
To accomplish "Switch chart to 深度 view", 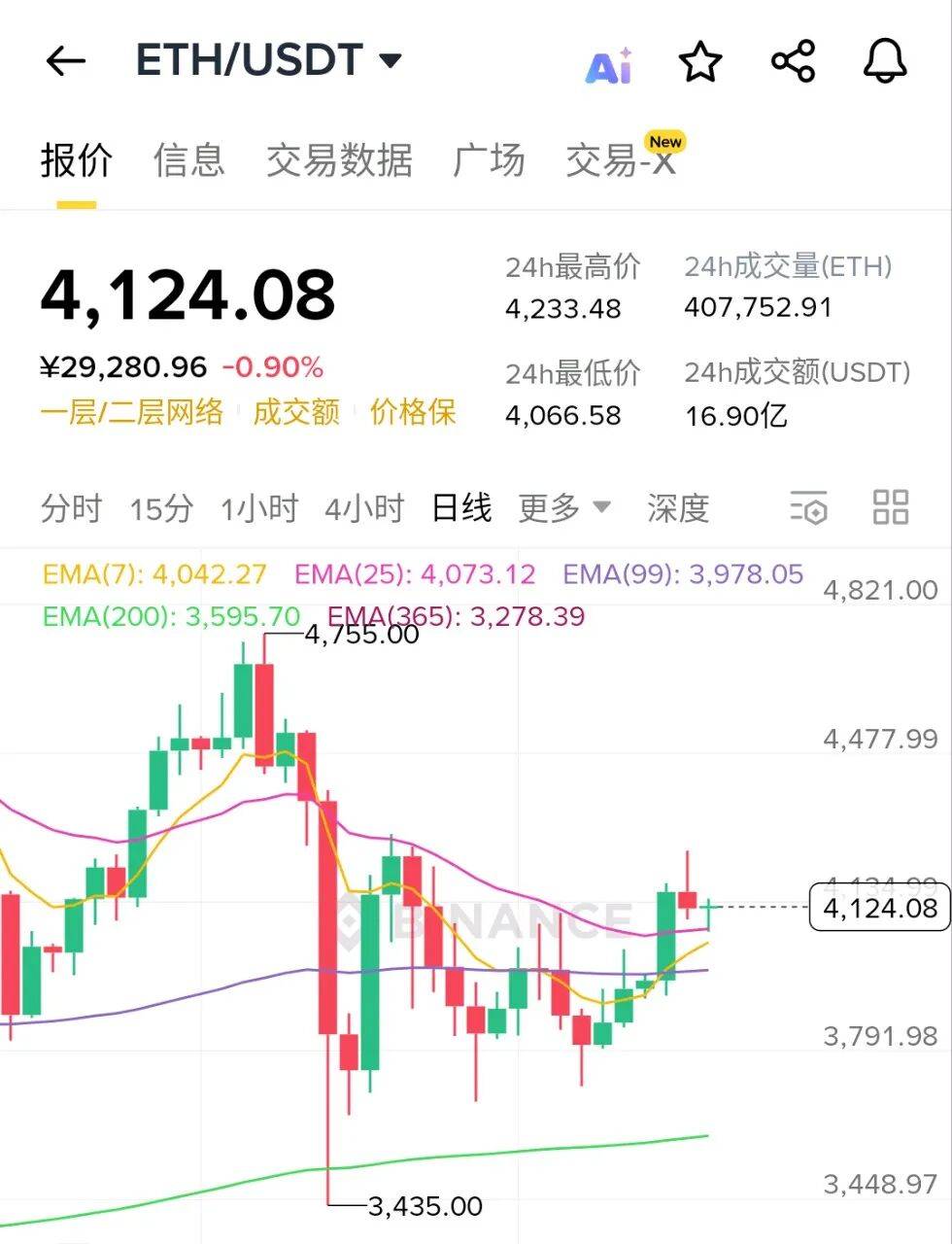I will click(x=678, y=507).
